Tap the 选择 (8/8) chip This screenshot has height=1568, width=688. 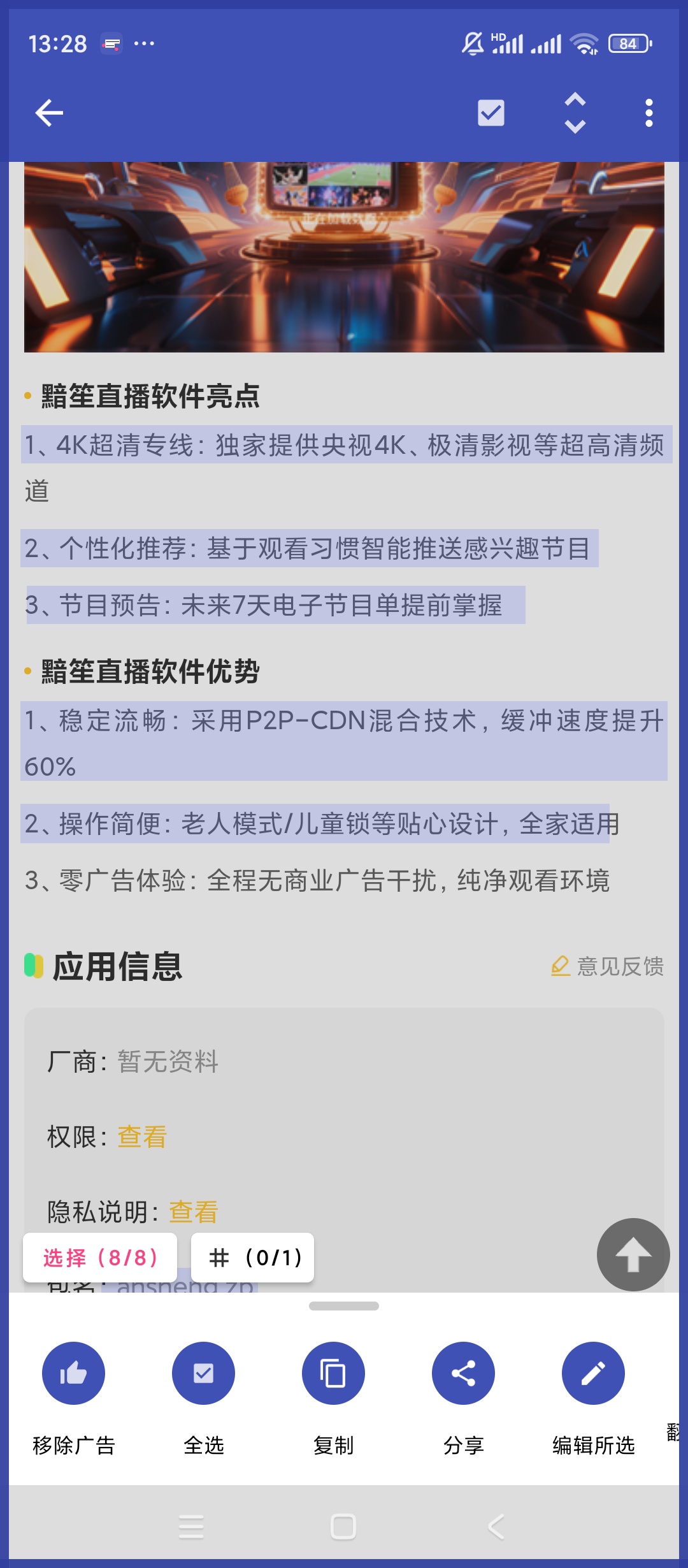100,1257
